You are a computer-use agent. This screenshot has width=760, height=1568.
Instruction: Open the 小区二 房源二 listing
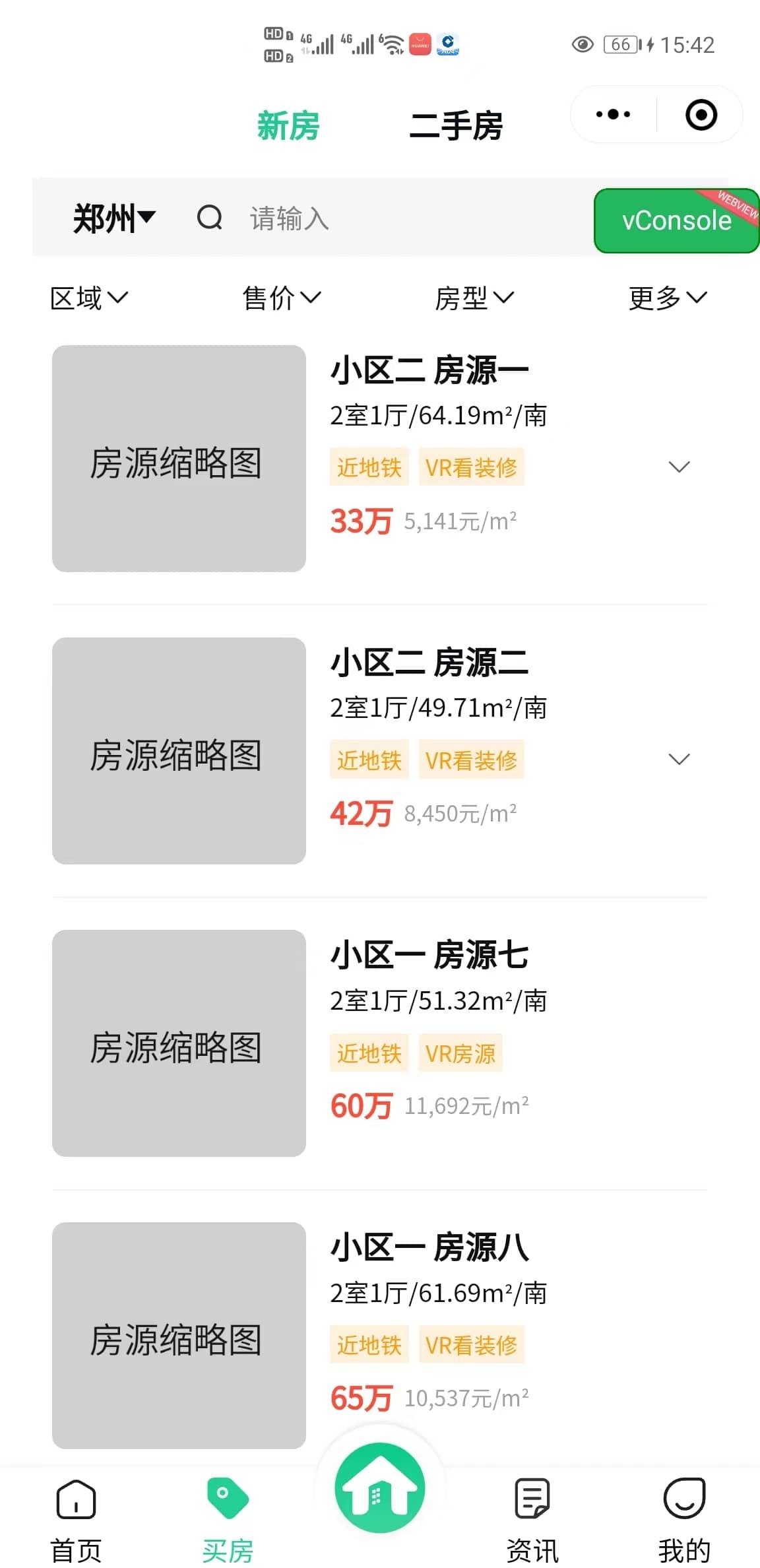click(x=380, y=750)
